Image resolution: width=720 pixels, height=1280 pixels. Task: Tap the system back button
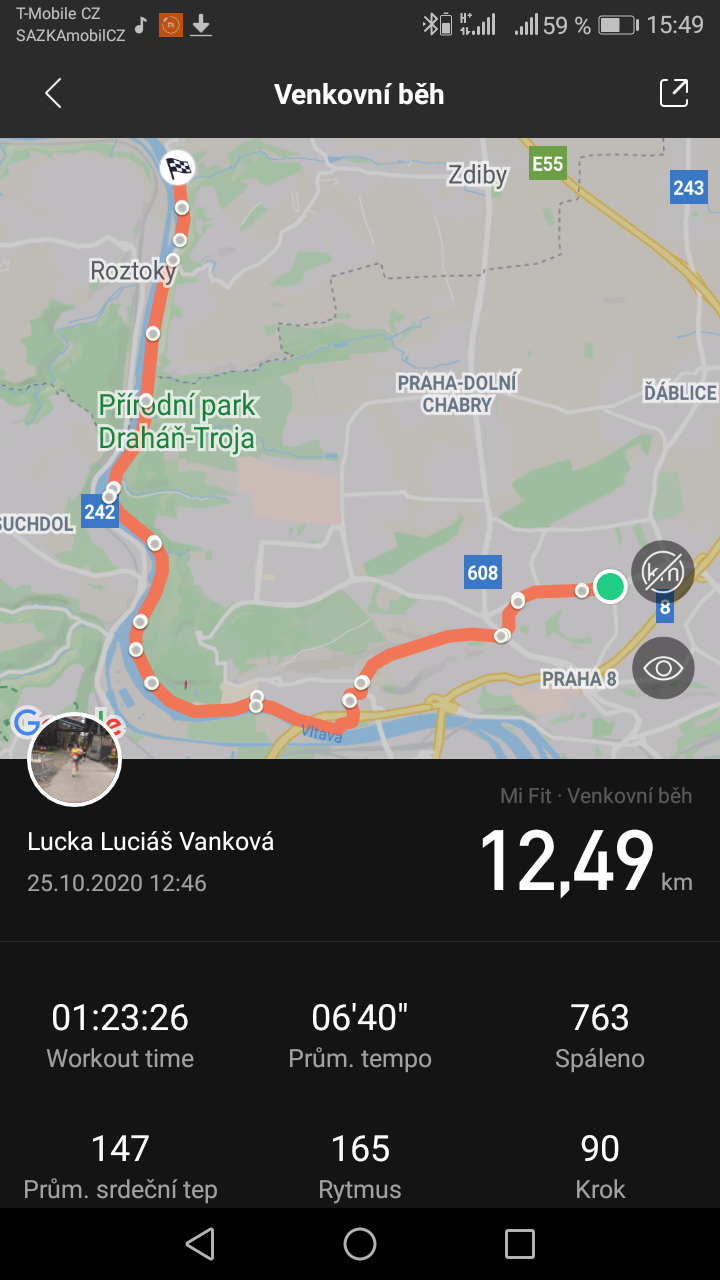coord(200,1244)
